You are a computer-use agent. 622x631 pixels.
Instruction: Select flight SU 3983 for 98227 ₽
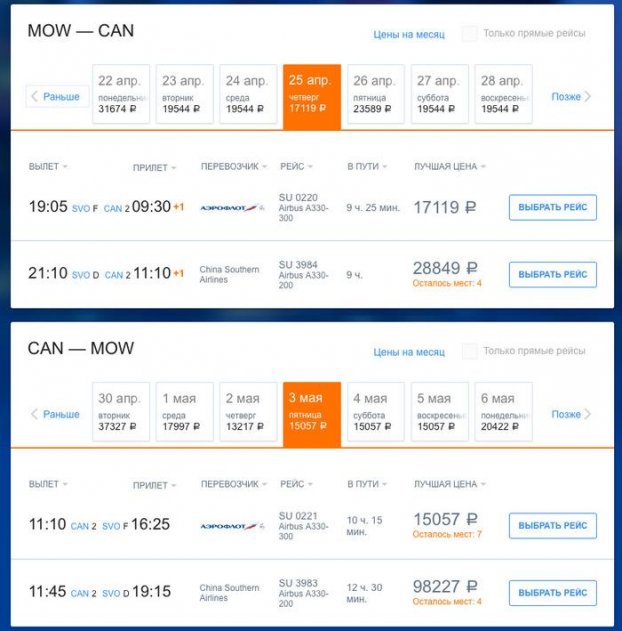(552, 592)
